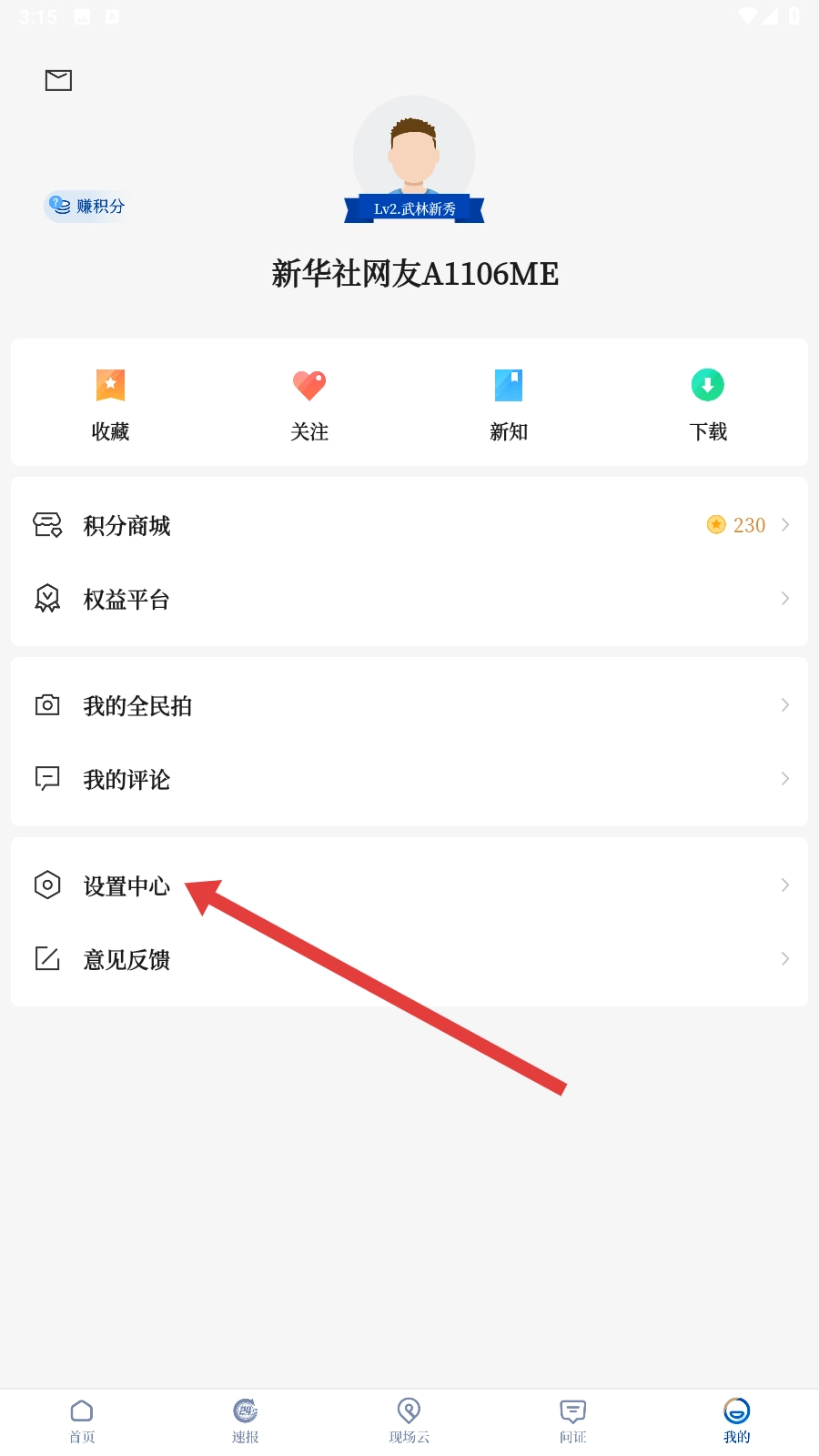Switch to the 现场云 tab
This screenshot has height=1456, width=819.
[409, 1421]
